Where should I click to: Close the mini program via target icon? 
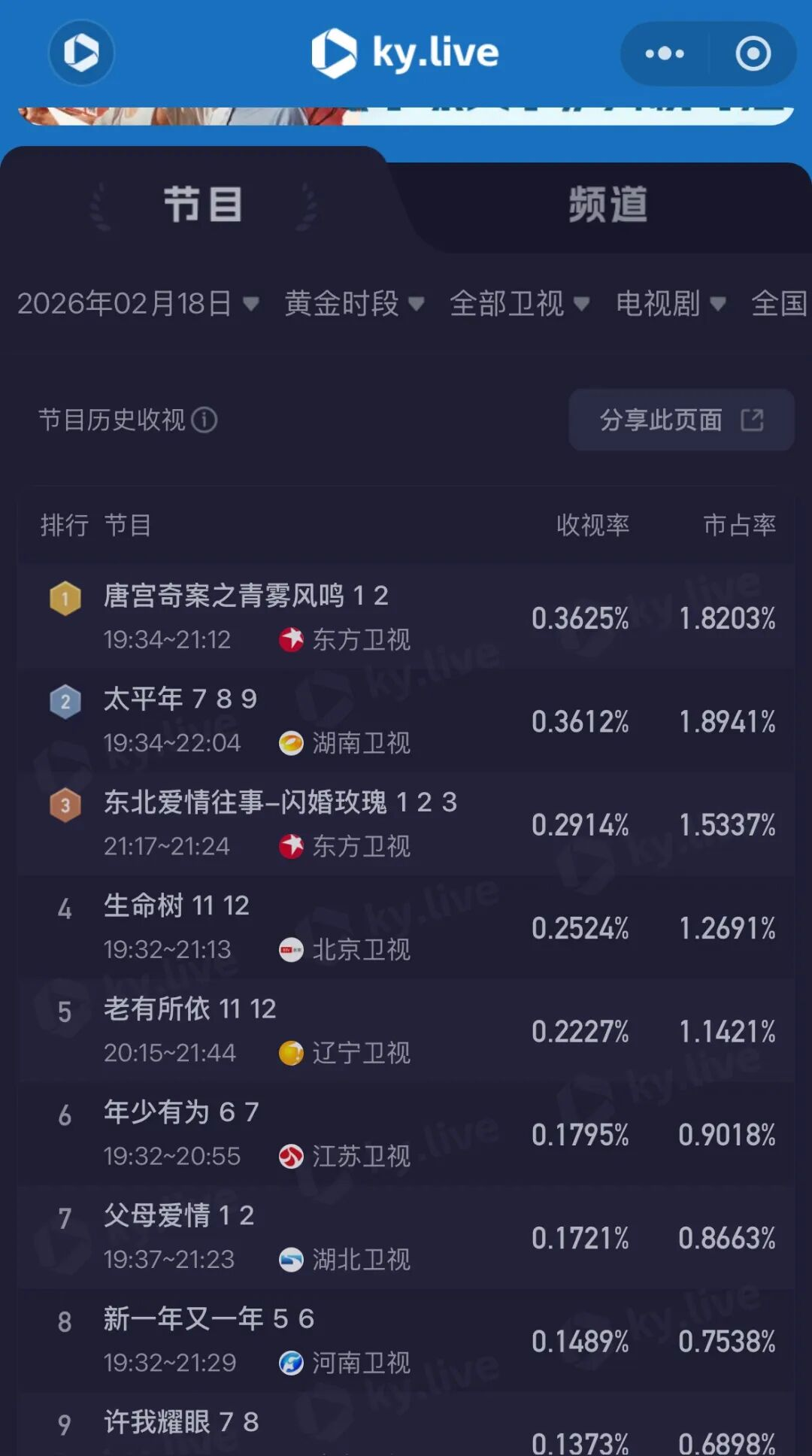(x=753, y=53)
